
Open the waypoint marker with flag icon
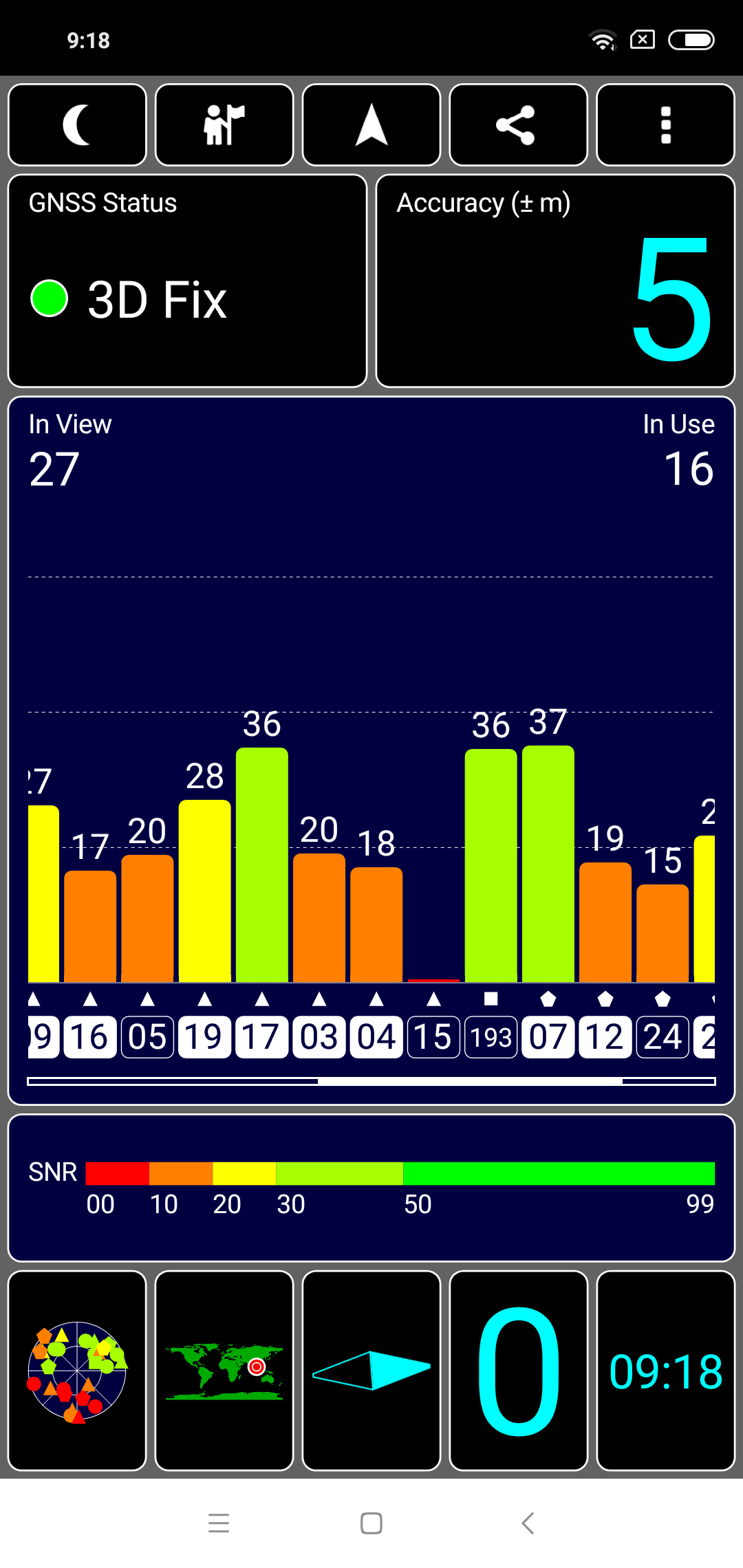[224, 125]
